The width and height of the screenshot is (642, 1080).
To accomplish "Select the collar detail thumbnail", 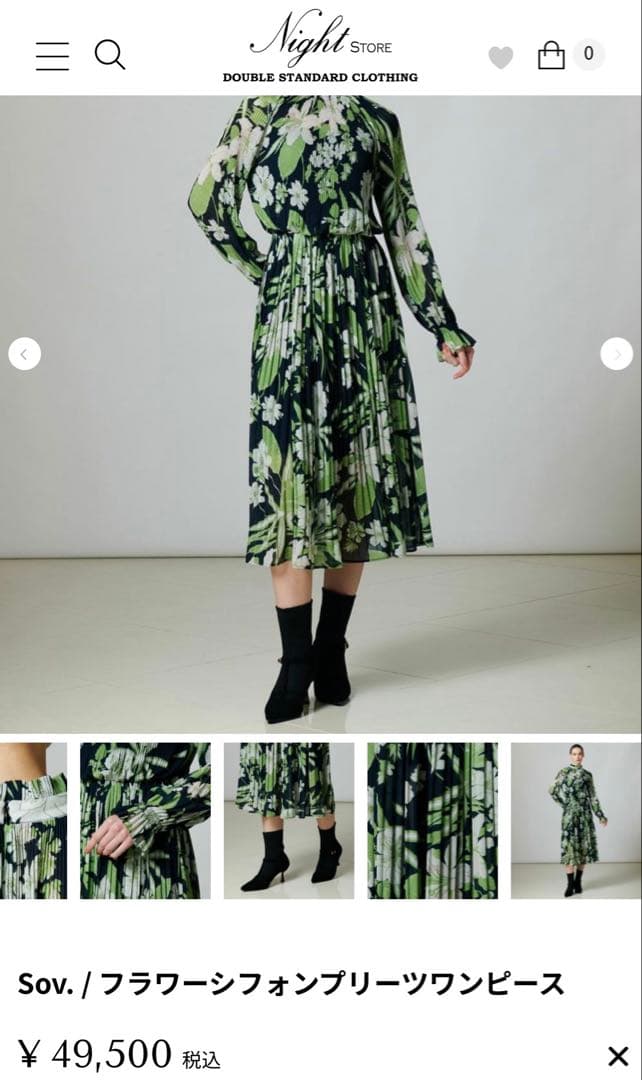I will click(x=33, y=820).
